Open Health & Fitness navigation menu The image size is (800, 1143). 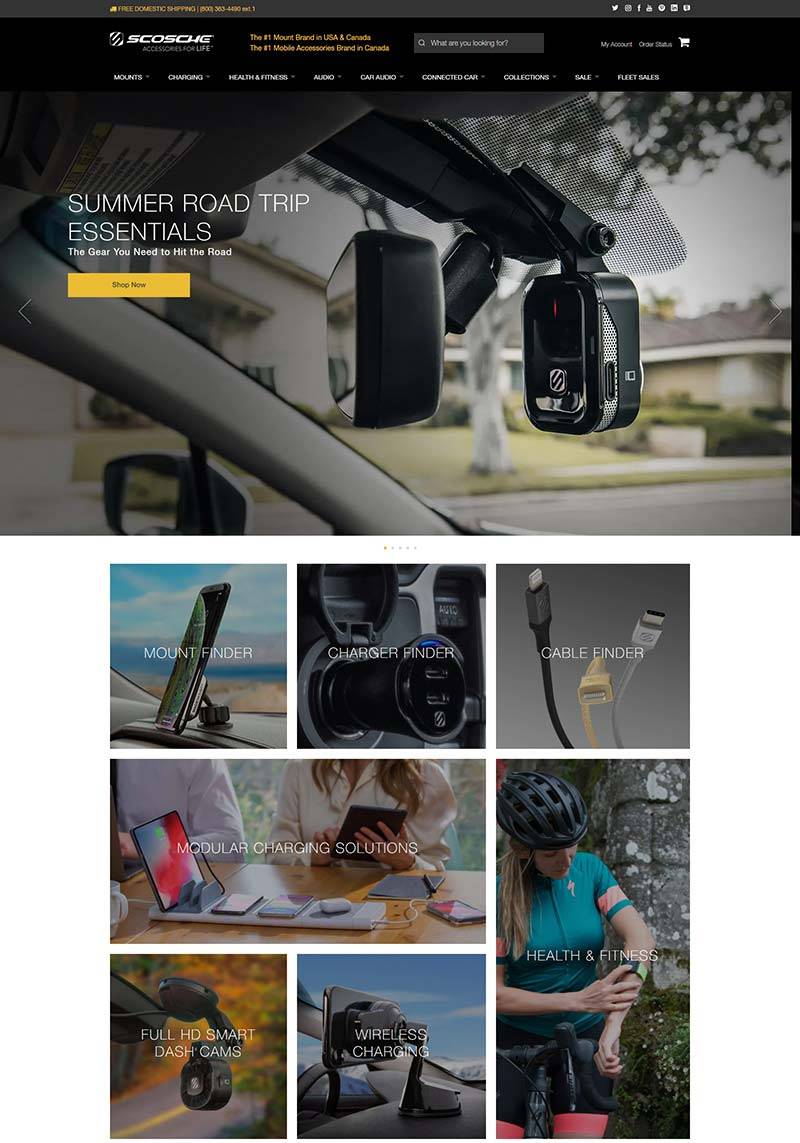point(262,77)
